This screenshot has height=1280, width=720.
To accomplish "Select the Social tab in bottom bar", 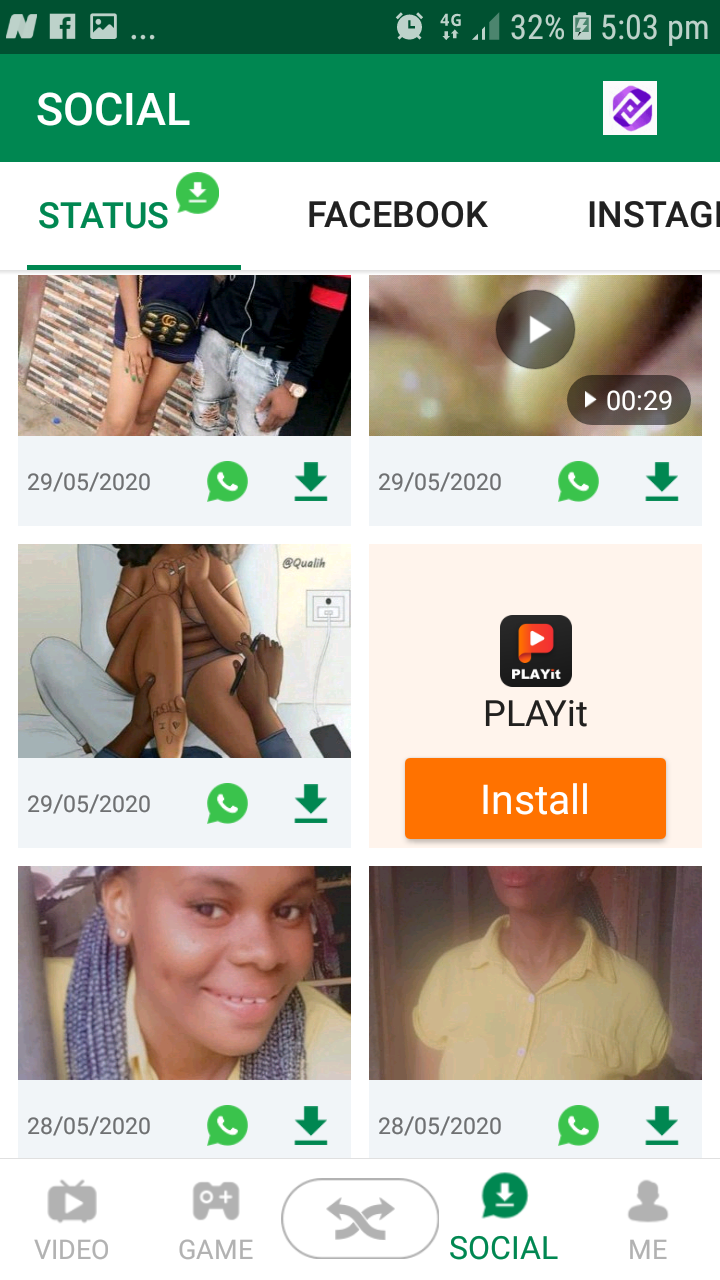I will 504,1218.
